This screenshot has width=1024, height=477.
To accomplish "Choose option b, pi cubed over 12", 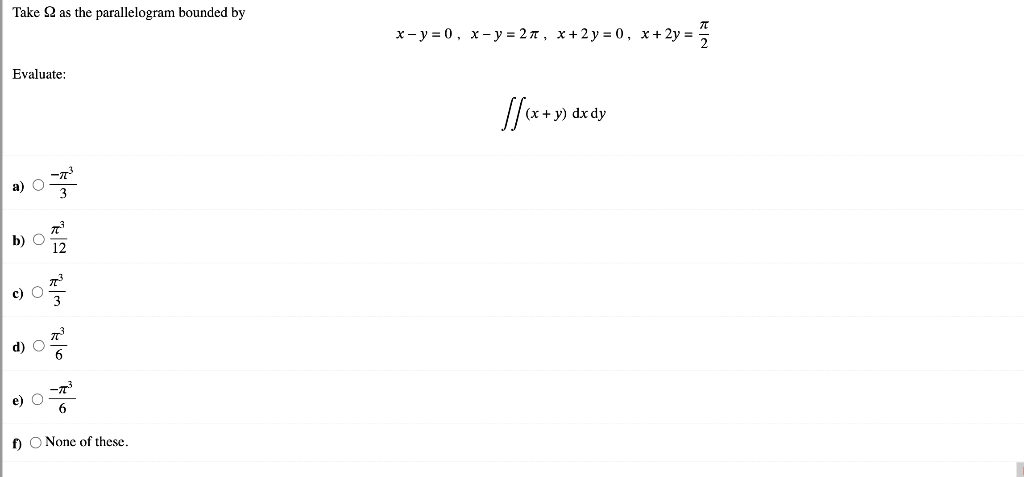I will click(x=38, y=239).
